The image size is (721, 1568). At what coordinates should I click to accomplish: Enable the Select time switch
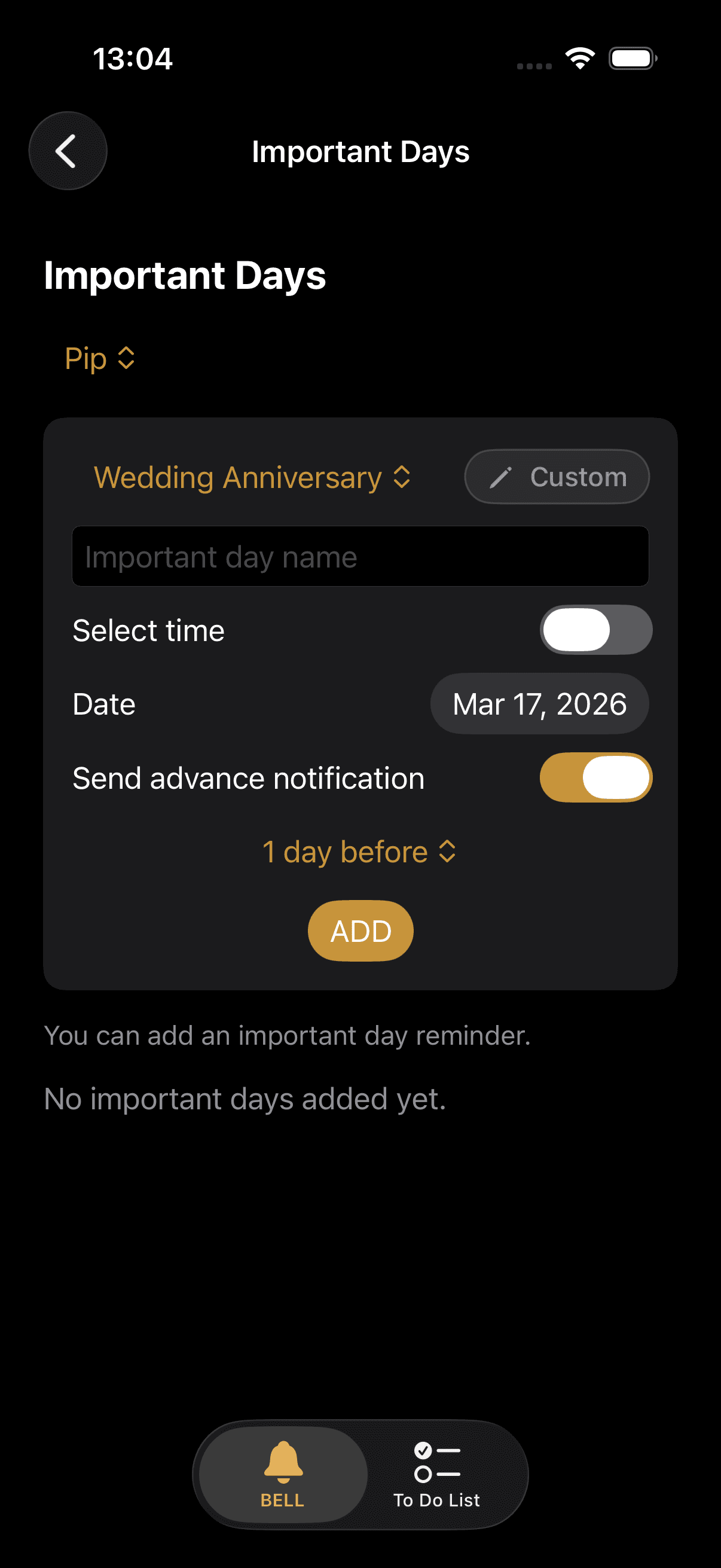[595, 630]
